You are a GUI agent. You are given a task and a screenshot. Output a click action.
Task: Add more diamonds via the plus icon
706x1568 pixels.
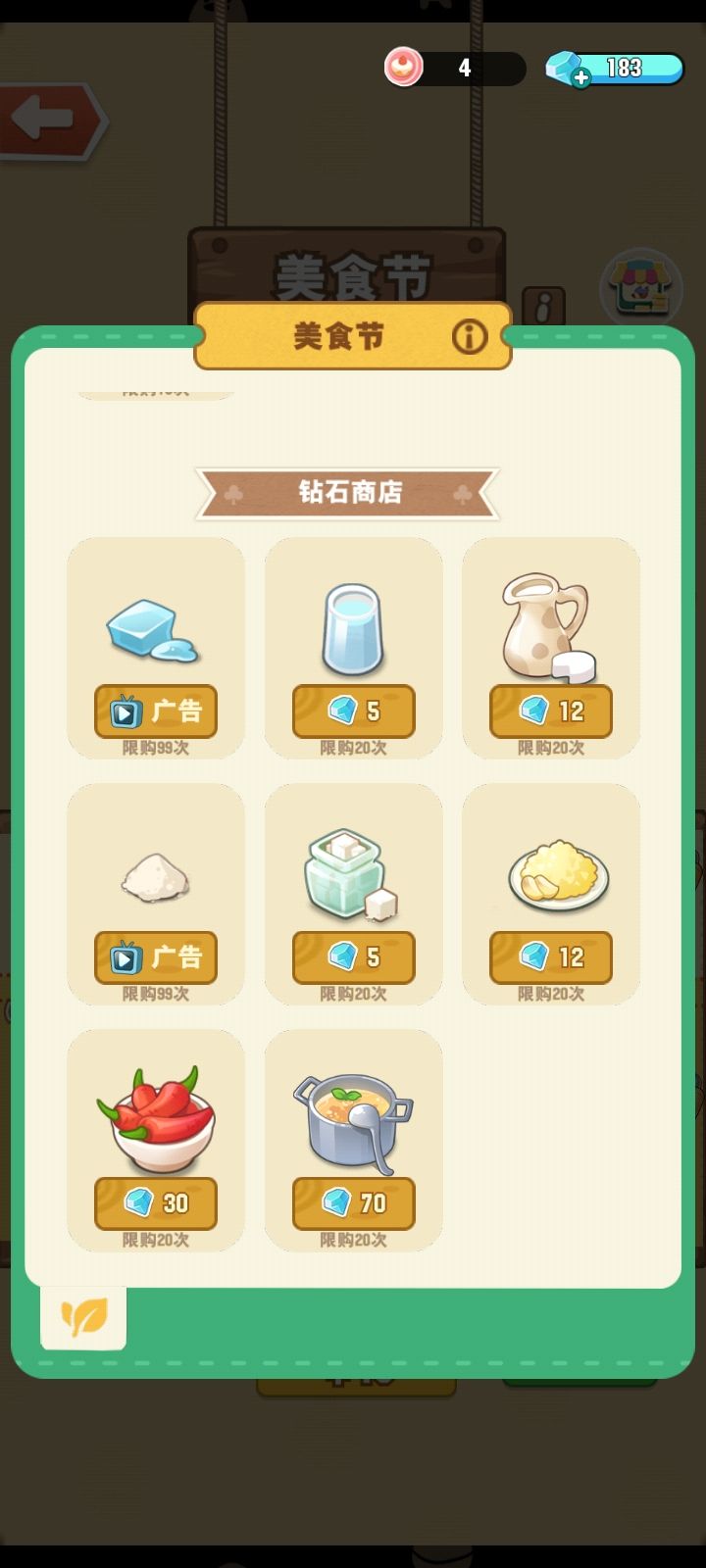[x=580, y=77]
